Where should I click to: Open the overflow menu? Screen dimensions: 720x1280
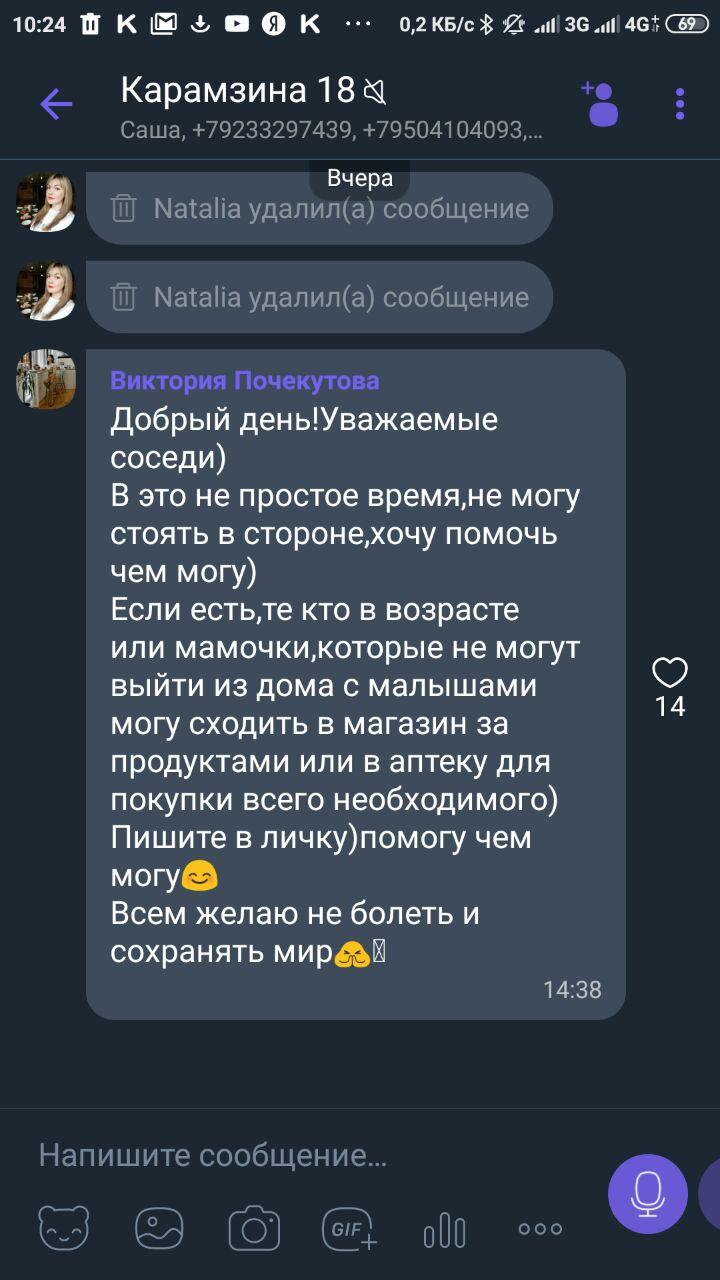point(680,104)
